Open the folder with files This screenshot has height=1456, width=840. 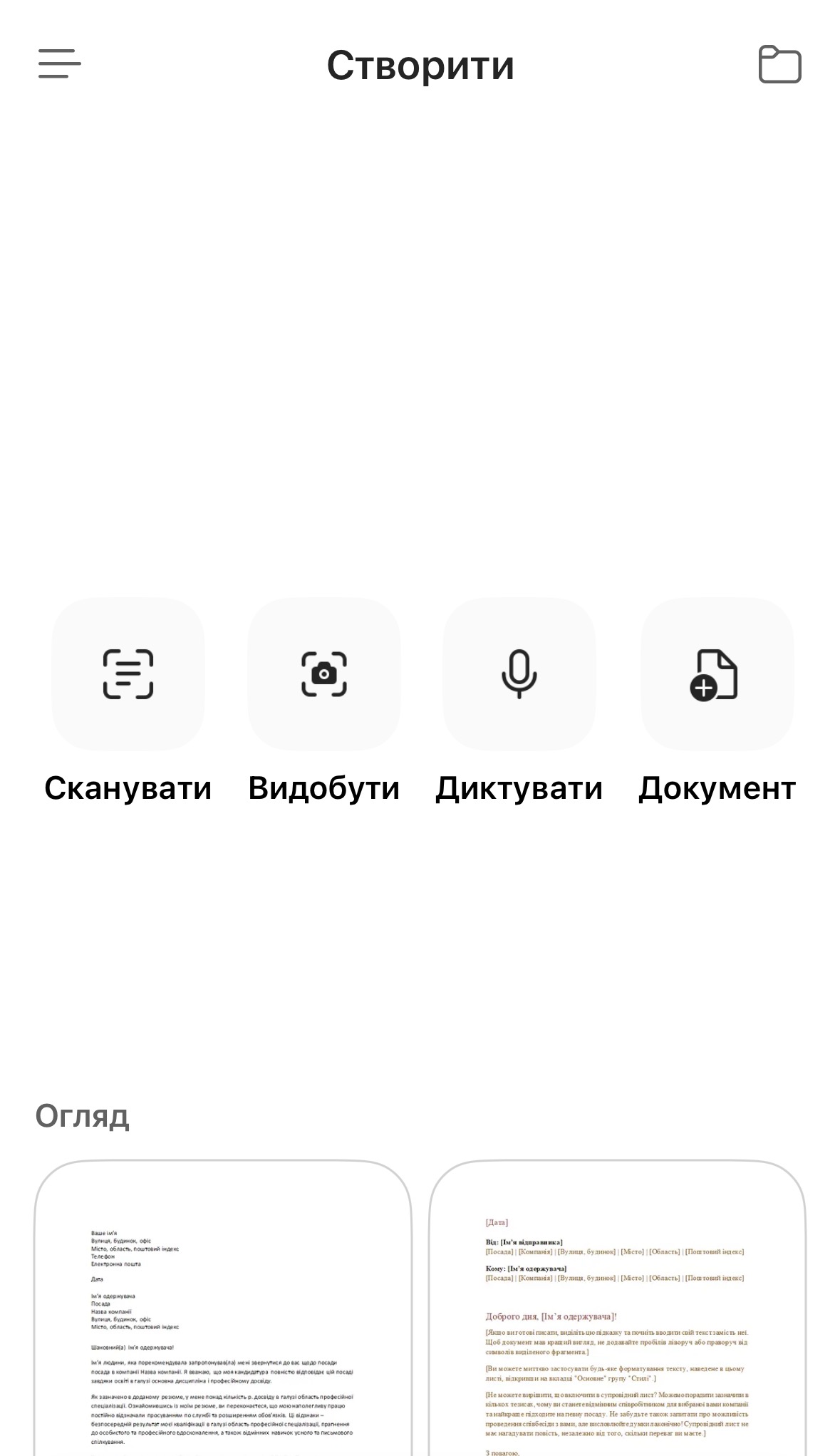click(x=779, y=65)
